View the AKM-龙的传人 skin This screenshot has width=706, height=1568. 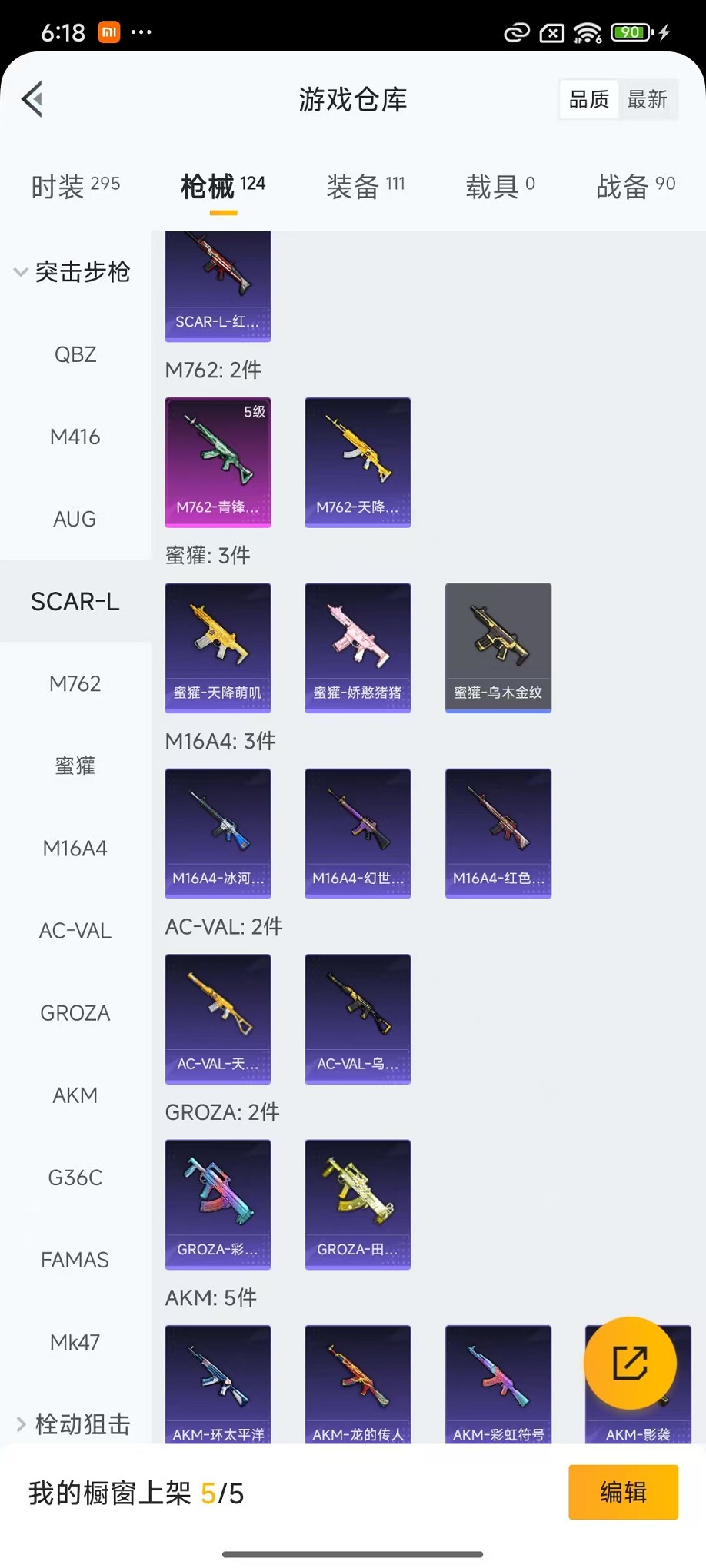358,1384
